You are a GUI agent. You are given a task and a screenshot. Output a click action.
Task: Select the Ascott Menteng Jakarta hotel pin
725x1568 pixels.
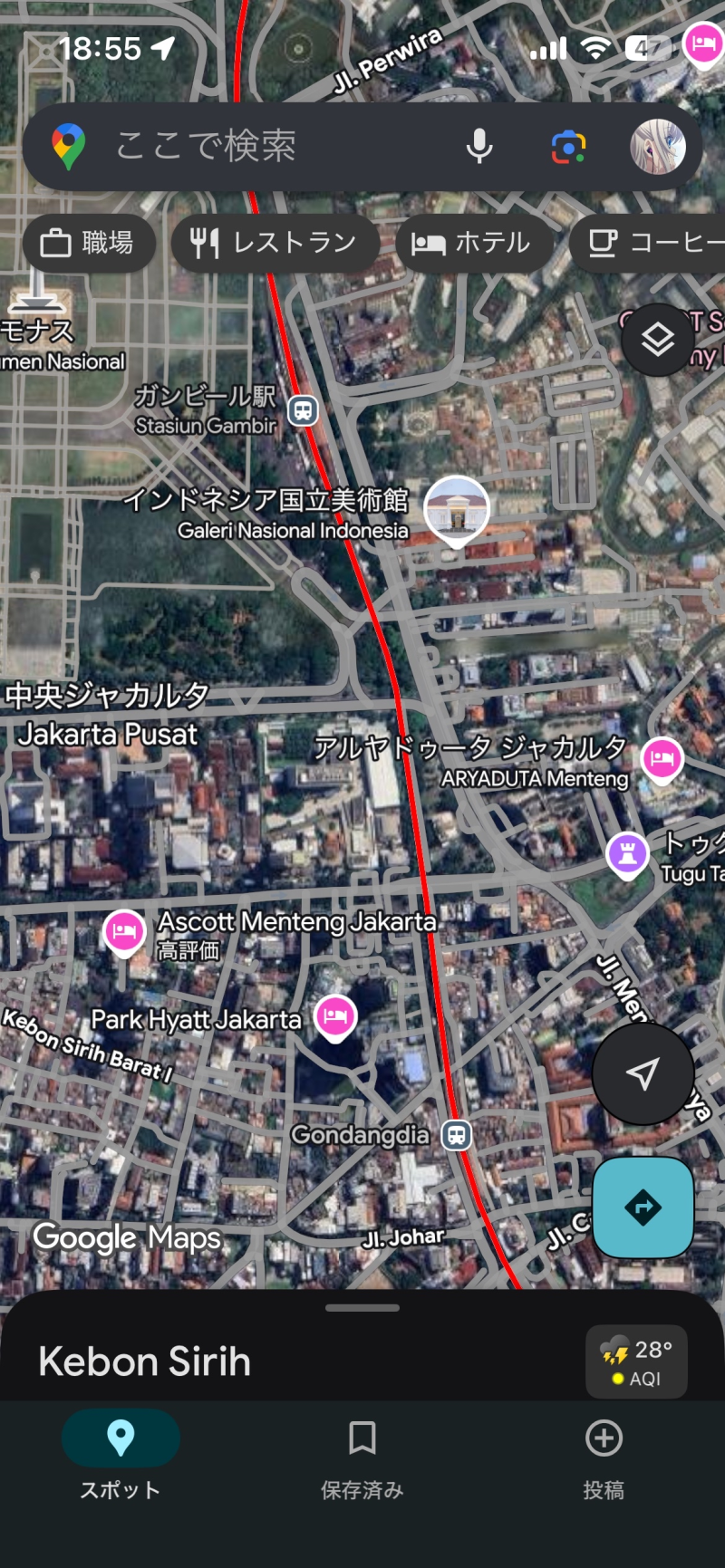pyautogui.click(x=125, y=932)
